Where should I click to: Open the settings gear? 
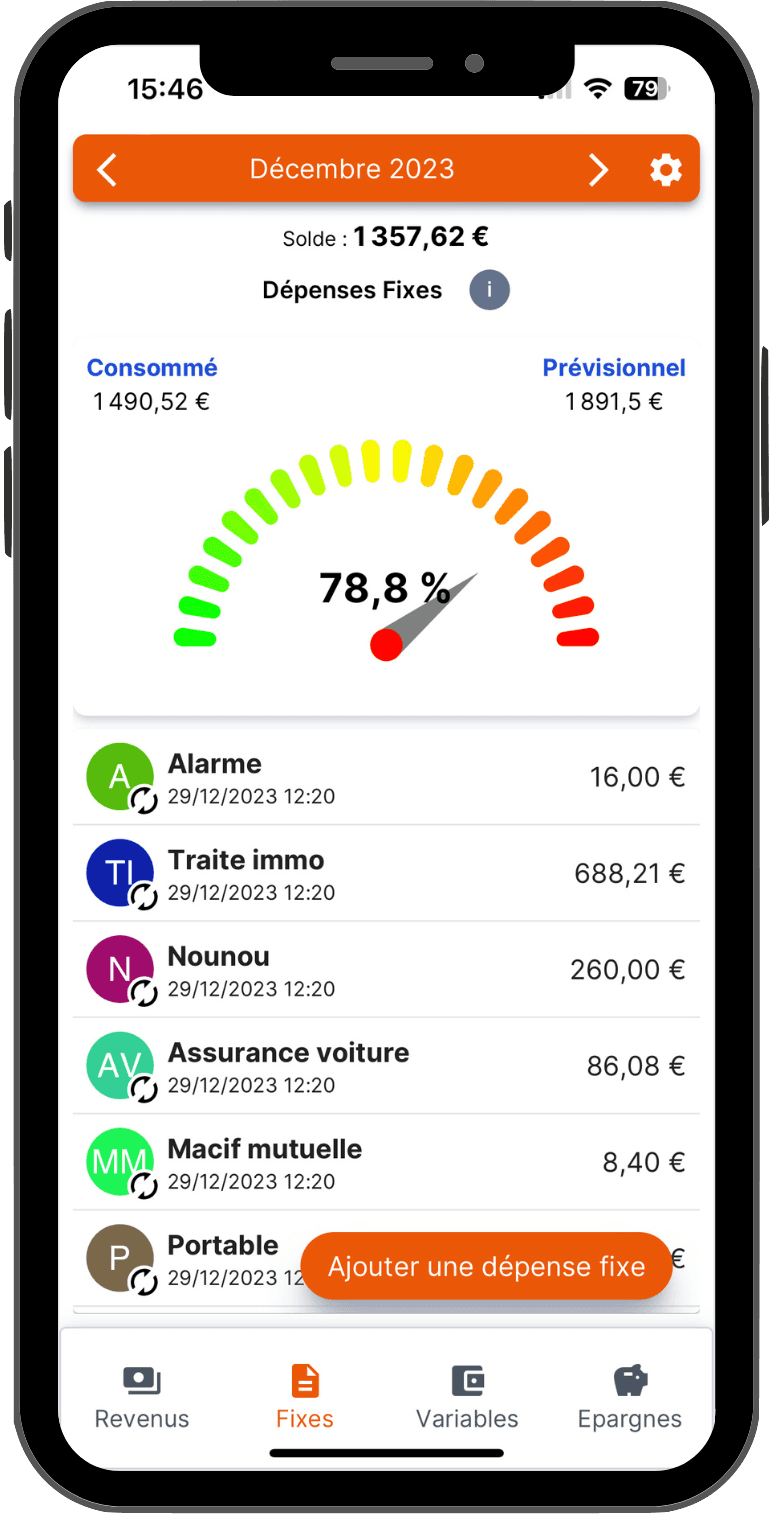pos(665,169)
